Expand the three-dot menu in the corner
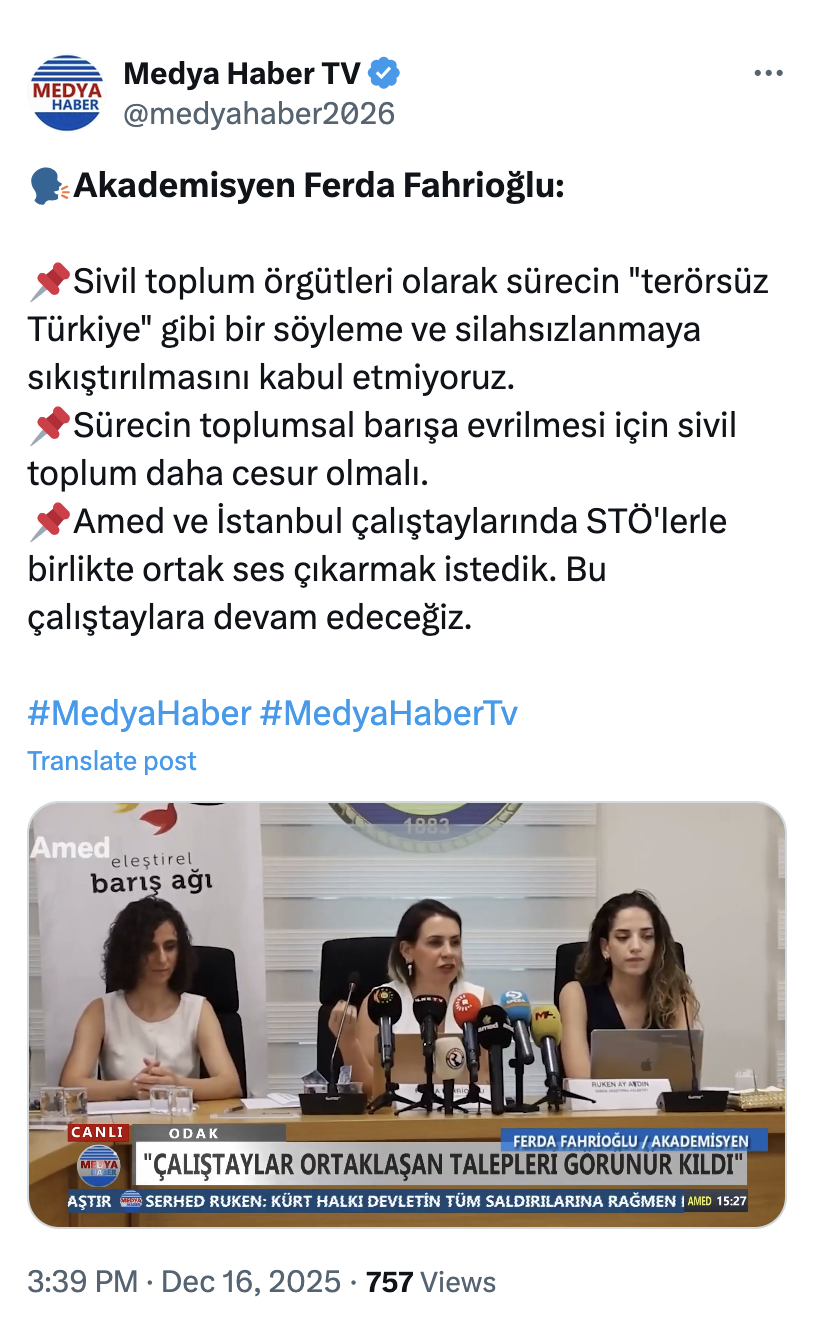Screen dimensions: 816x1326 click(x=768, y=72)
